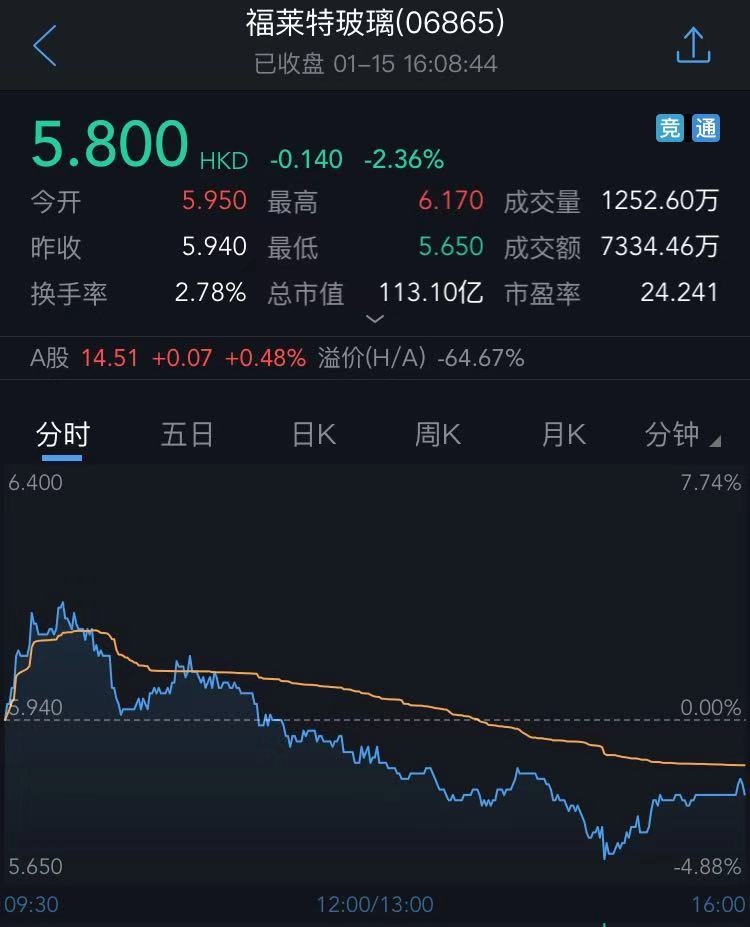
Task: Expand the stock details chevron
Action: (375, 319)
